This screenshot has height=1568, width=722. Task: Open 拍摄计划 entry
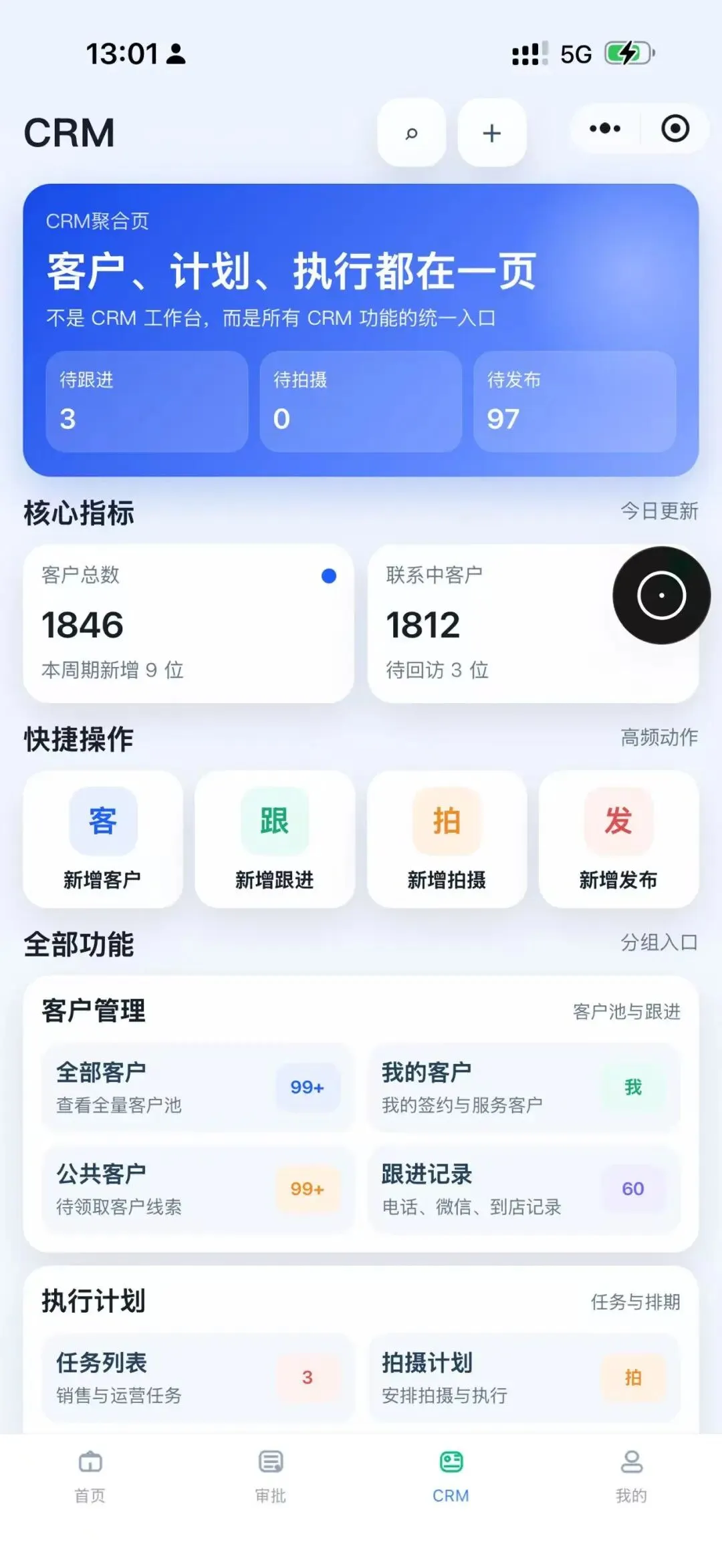click(524, 1378)
